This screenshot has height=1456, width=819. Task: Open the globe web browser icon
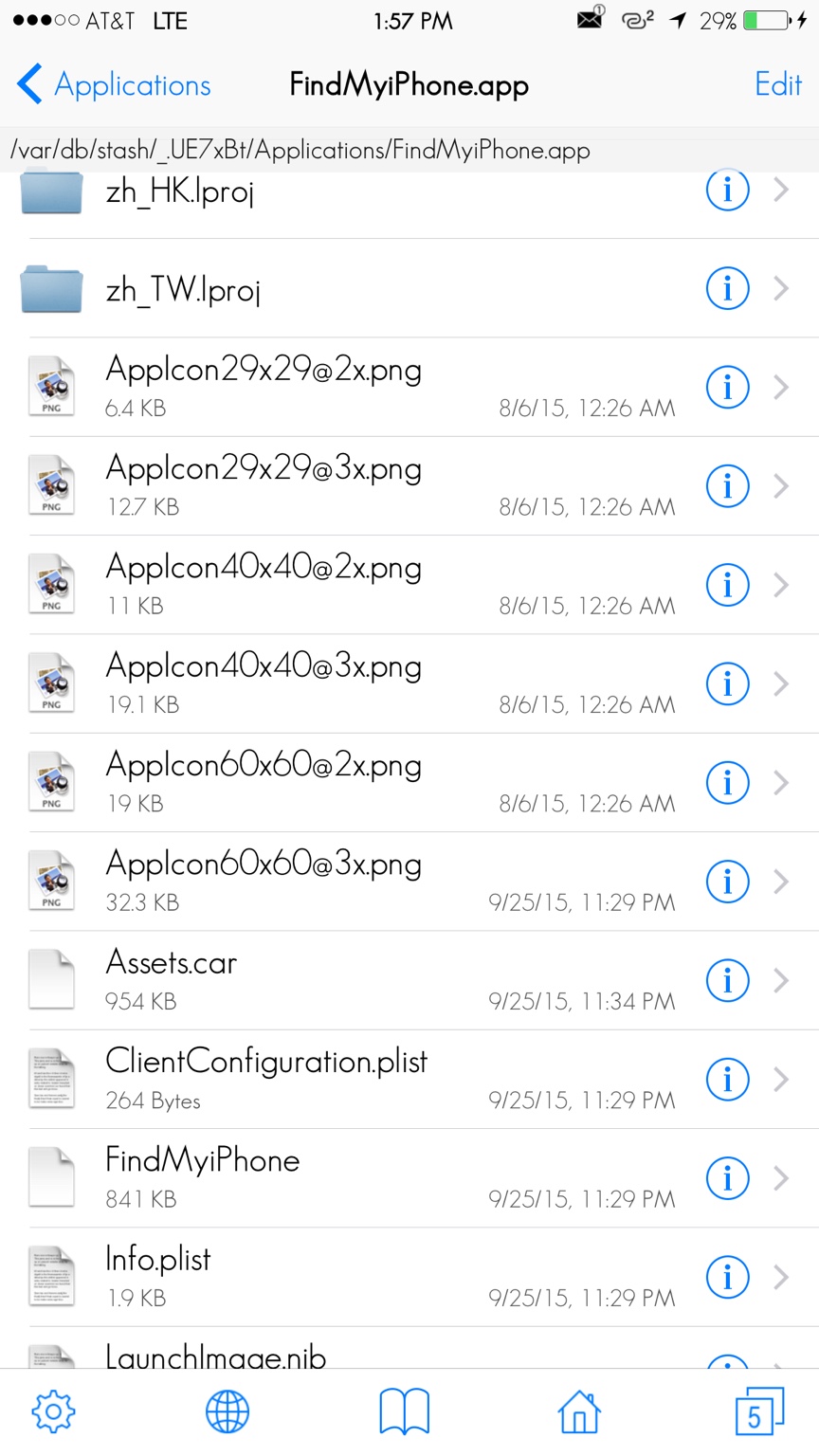pyautogui.click(x=227, y=1412)
